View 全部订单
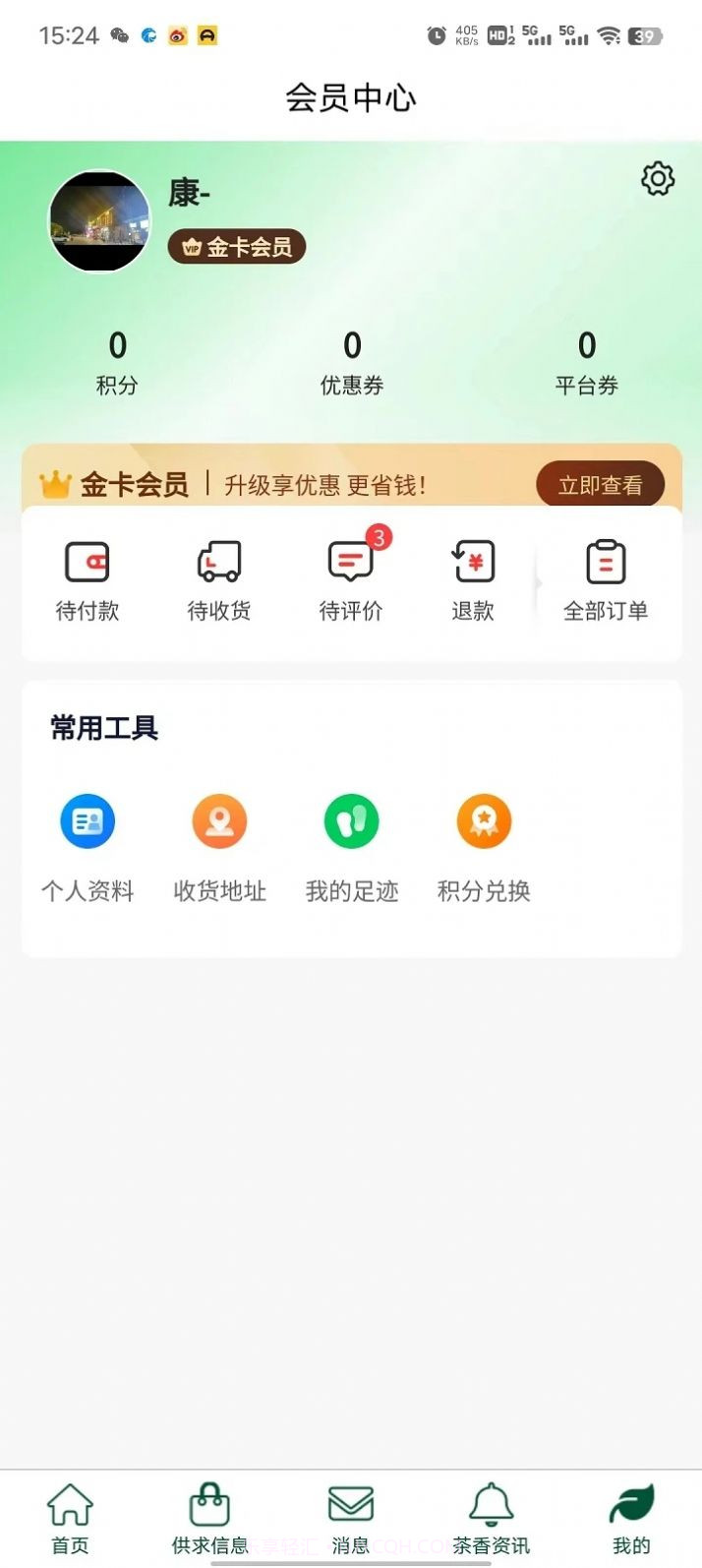The image size is (702, 1568). coord(606,580)
